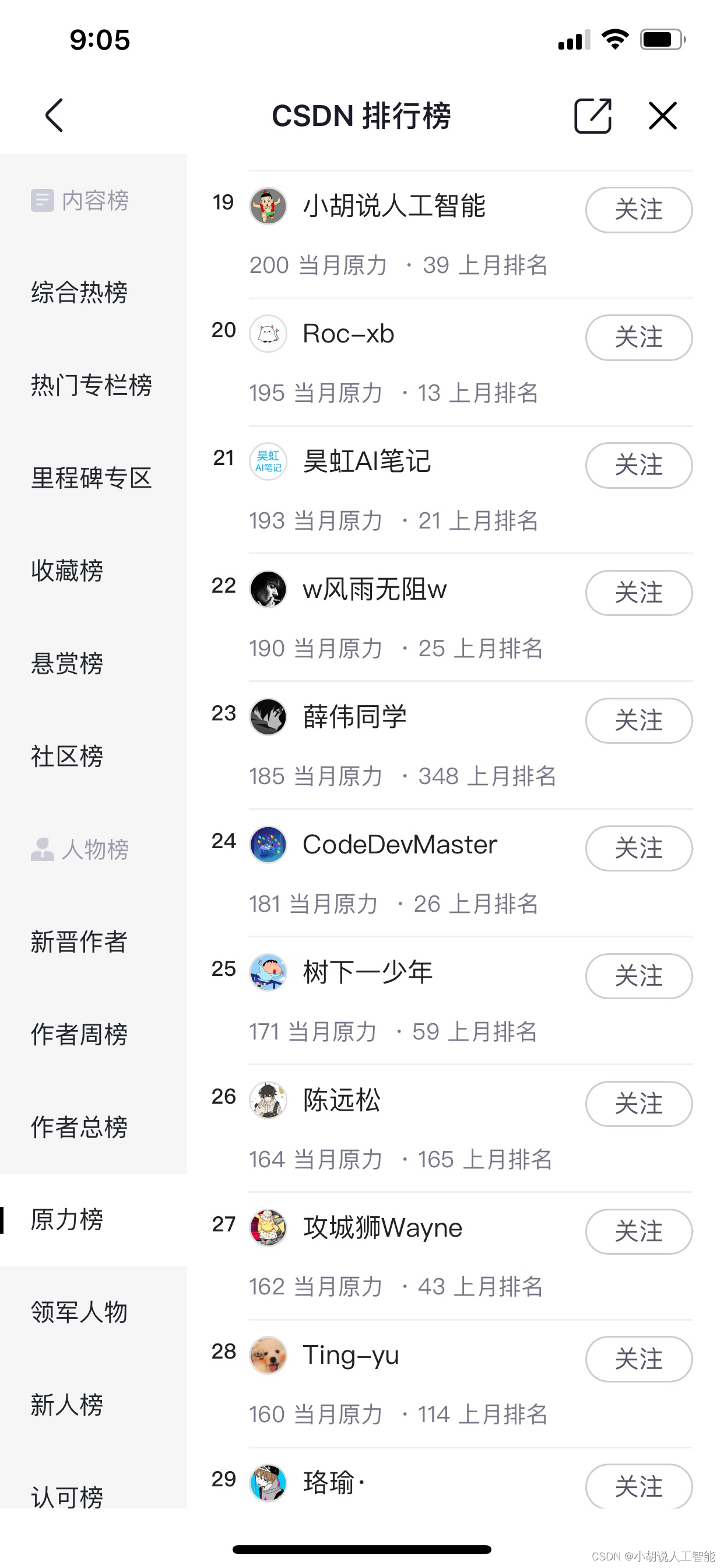Switch to 新人榜

pos(67,1405)
